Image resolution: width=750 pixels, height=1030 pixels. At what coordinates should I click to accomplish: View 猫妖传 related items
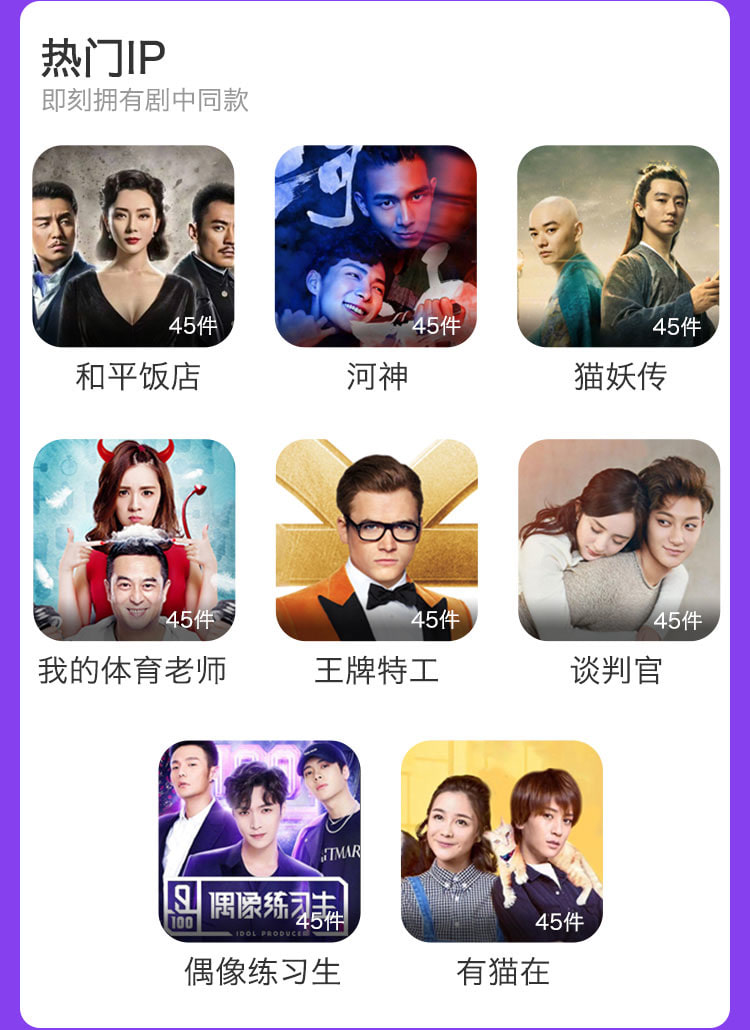point(618,247)
